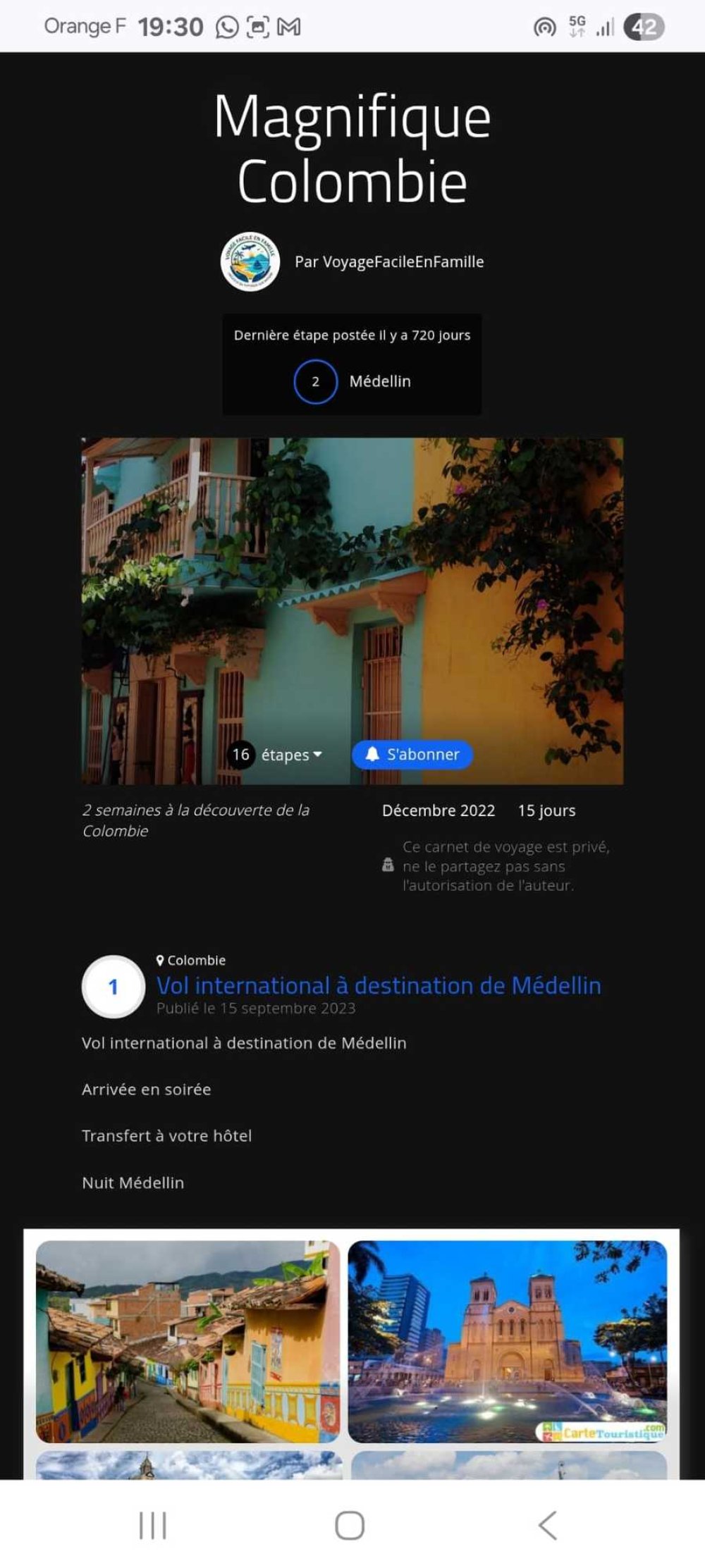Open step Vol international à destination de Médellin
Screen dimensions: 705x1568
[x=379, y=984]
